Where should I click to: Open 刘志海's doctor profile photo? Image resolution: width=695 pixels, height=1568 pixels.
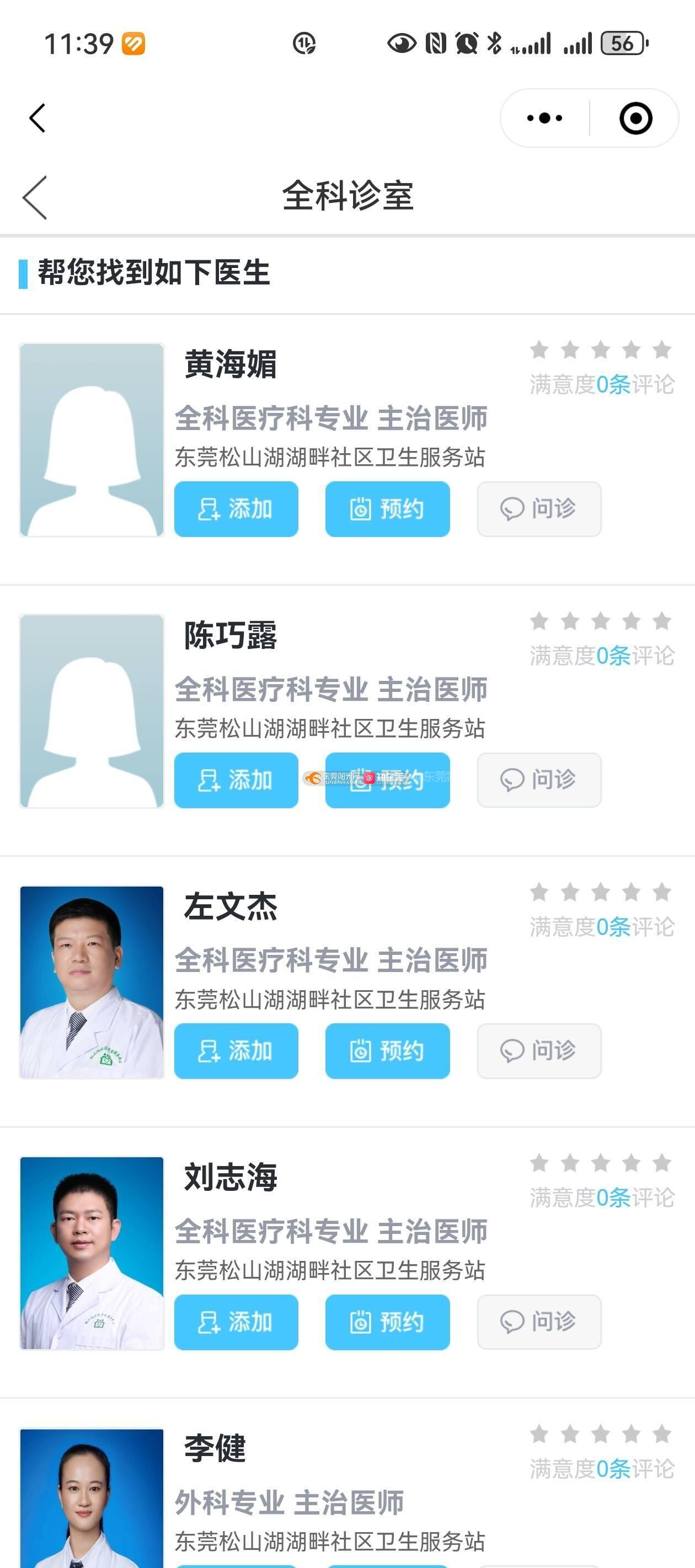coord(92,1253)
